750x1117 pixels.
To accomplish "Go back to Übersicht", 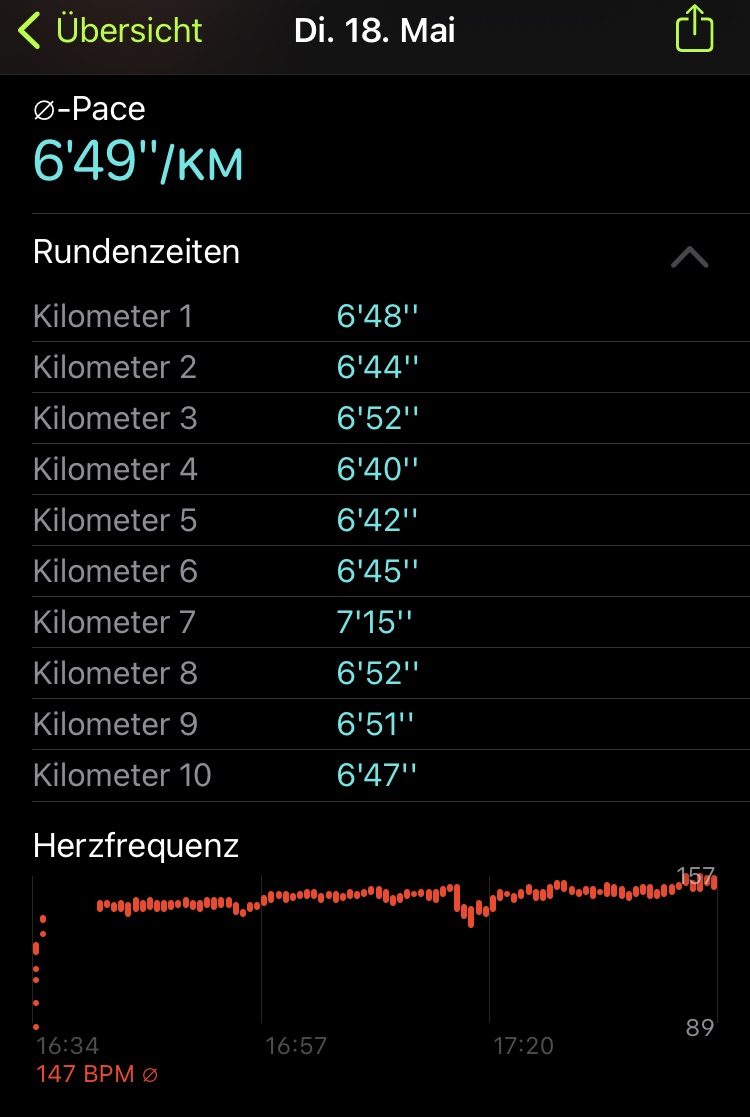I will pyautogui.click(x=110, y=31).
